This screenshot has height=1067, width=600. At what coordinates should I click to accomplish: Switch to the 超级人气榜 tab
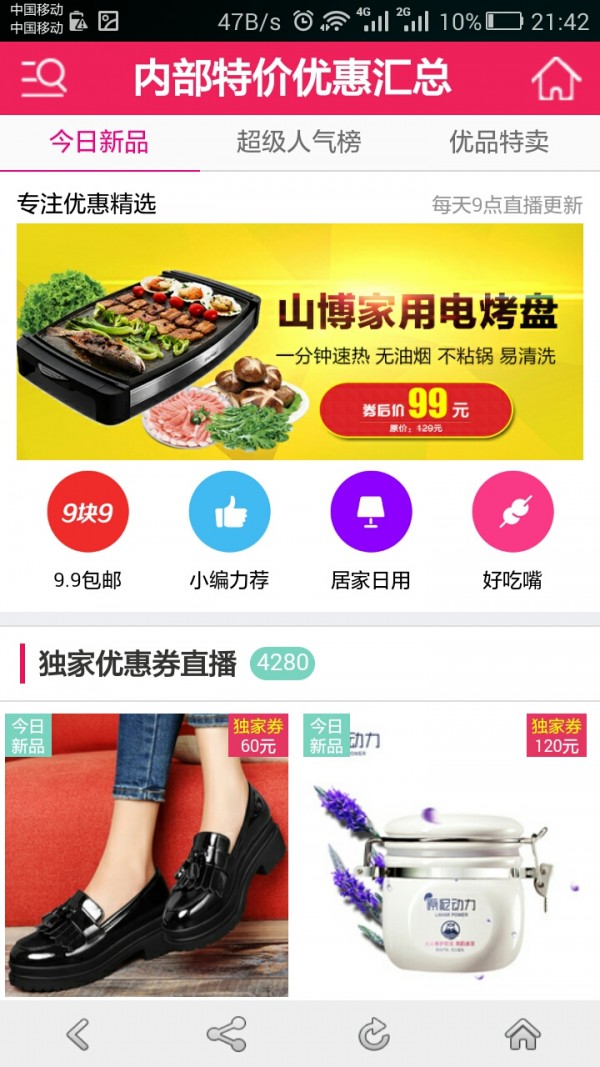(298, 142)
